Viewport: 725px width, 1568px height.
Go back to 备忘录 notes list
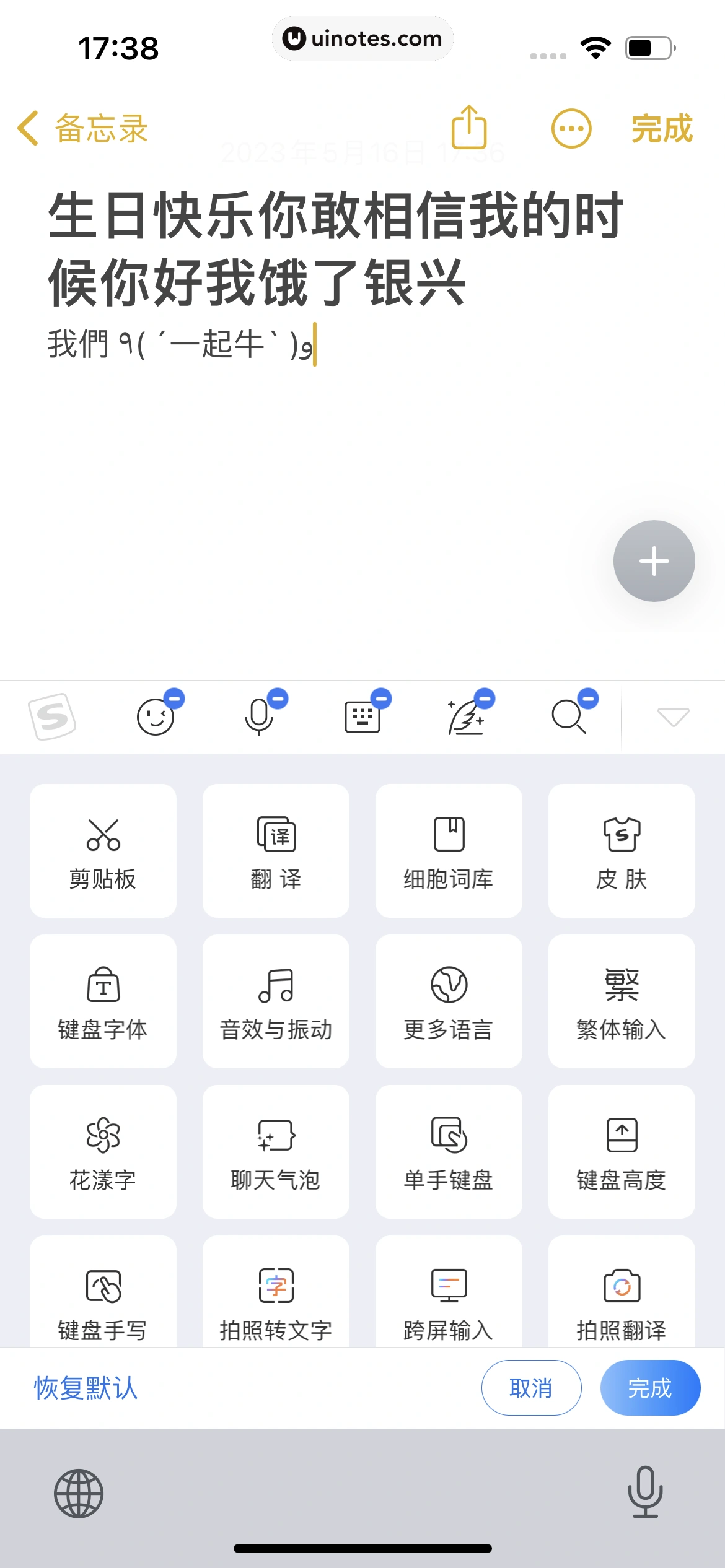(x=81, y=128)
